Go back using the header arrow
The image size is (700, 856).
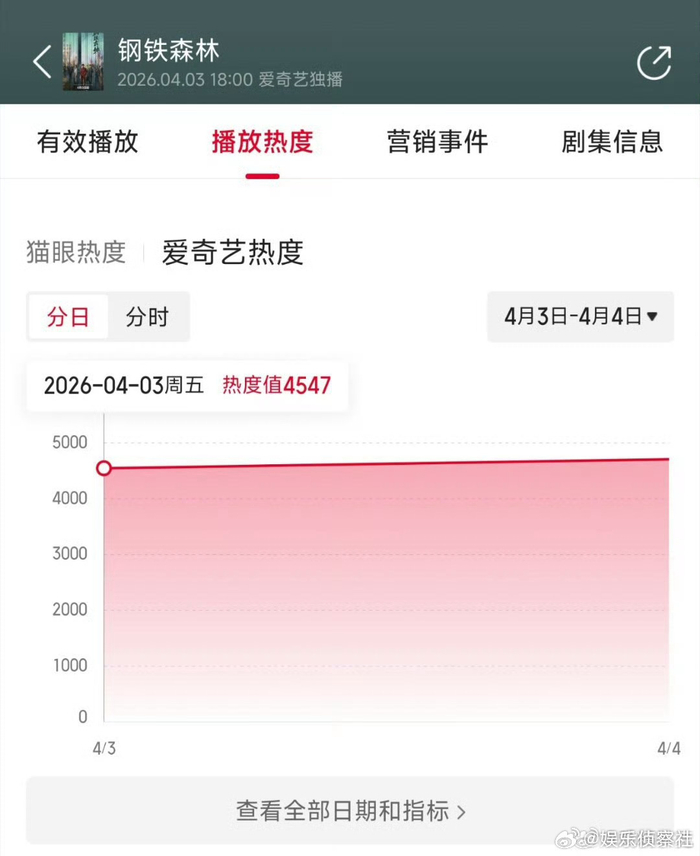[41, 62]
